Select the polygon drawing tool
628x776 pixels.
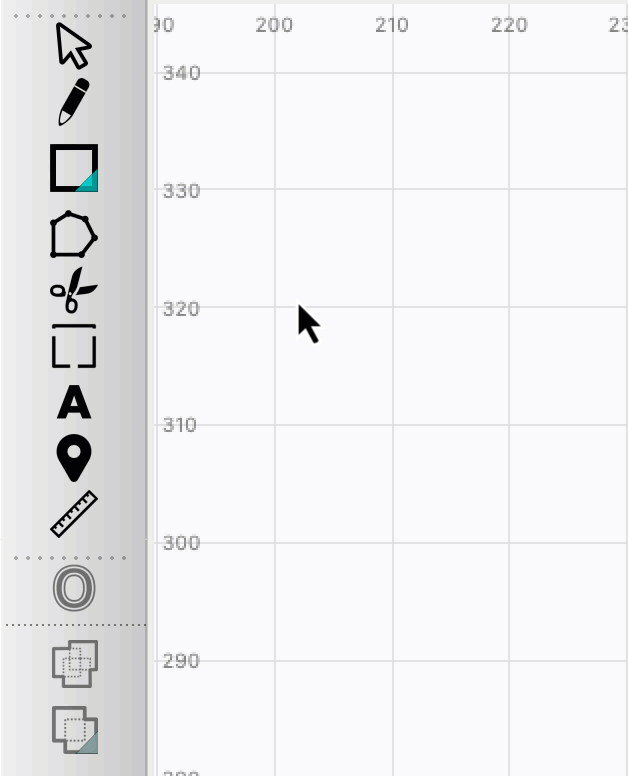click(x=73, y=235)
